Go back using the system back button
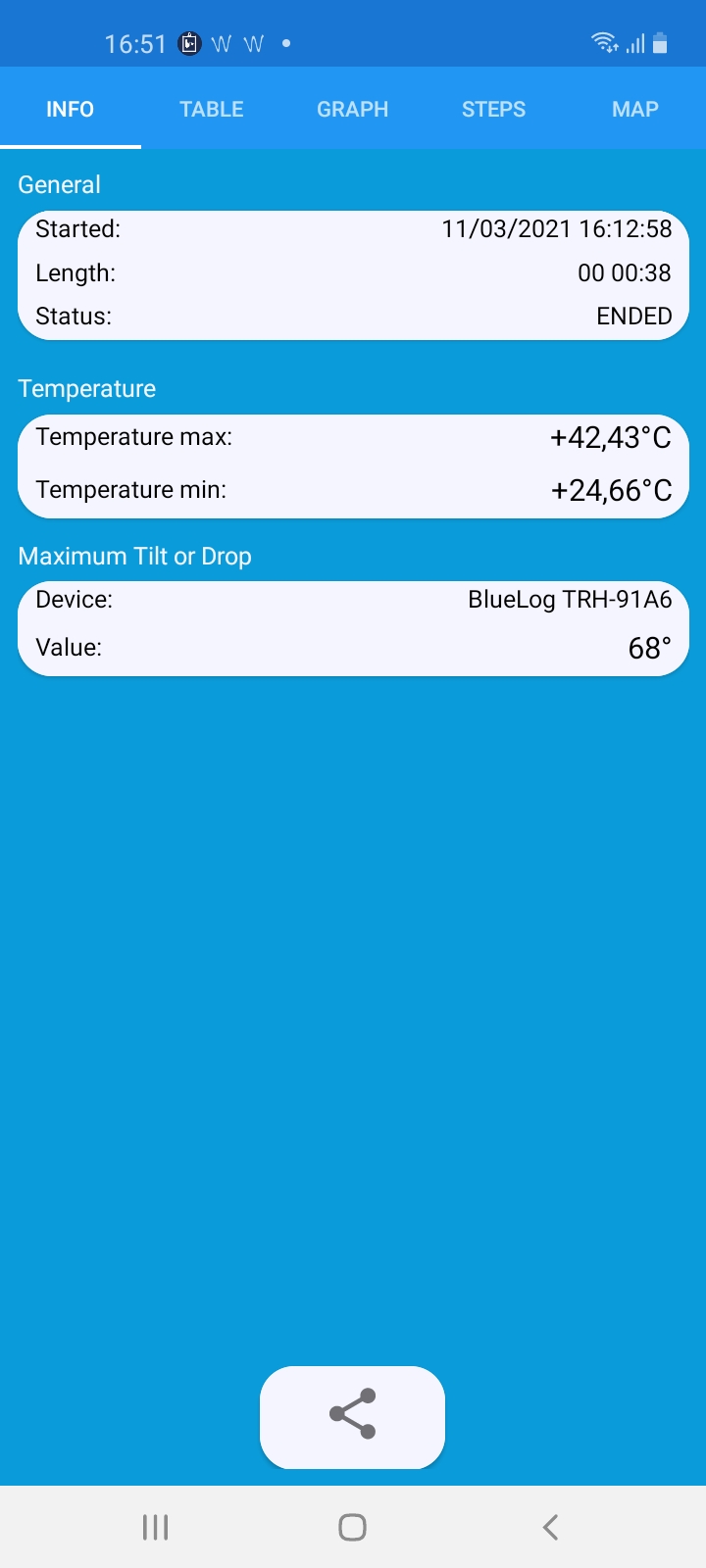The height and width of the screenshot is (1568, 706). click(x=550, y=1527)
